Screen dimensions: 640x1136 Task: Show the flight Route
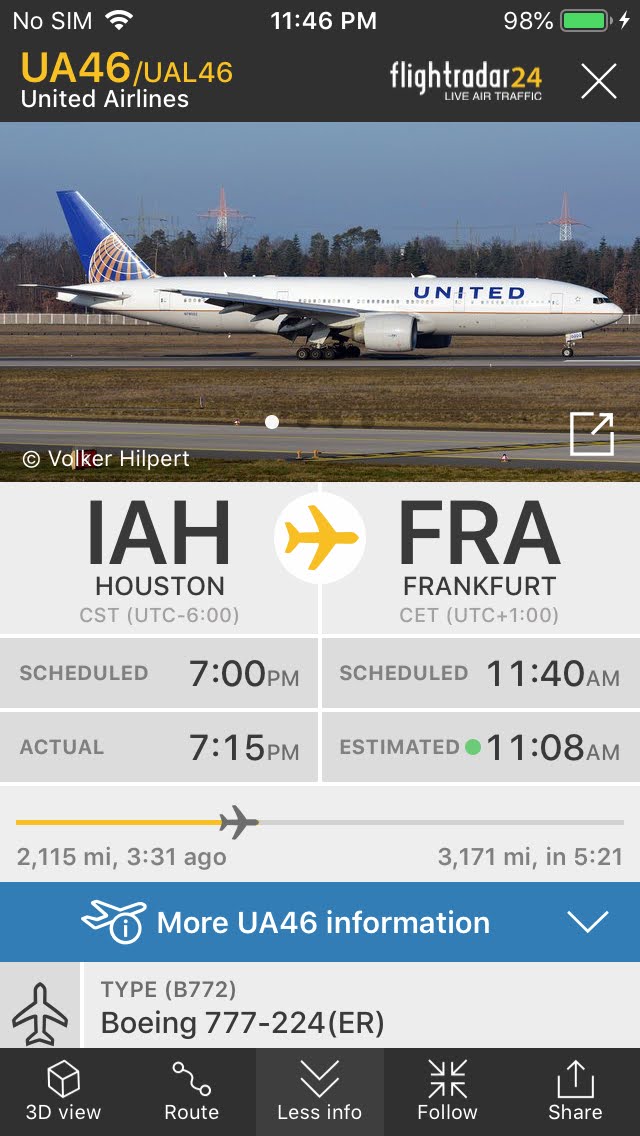click(x=191, y=1091)
